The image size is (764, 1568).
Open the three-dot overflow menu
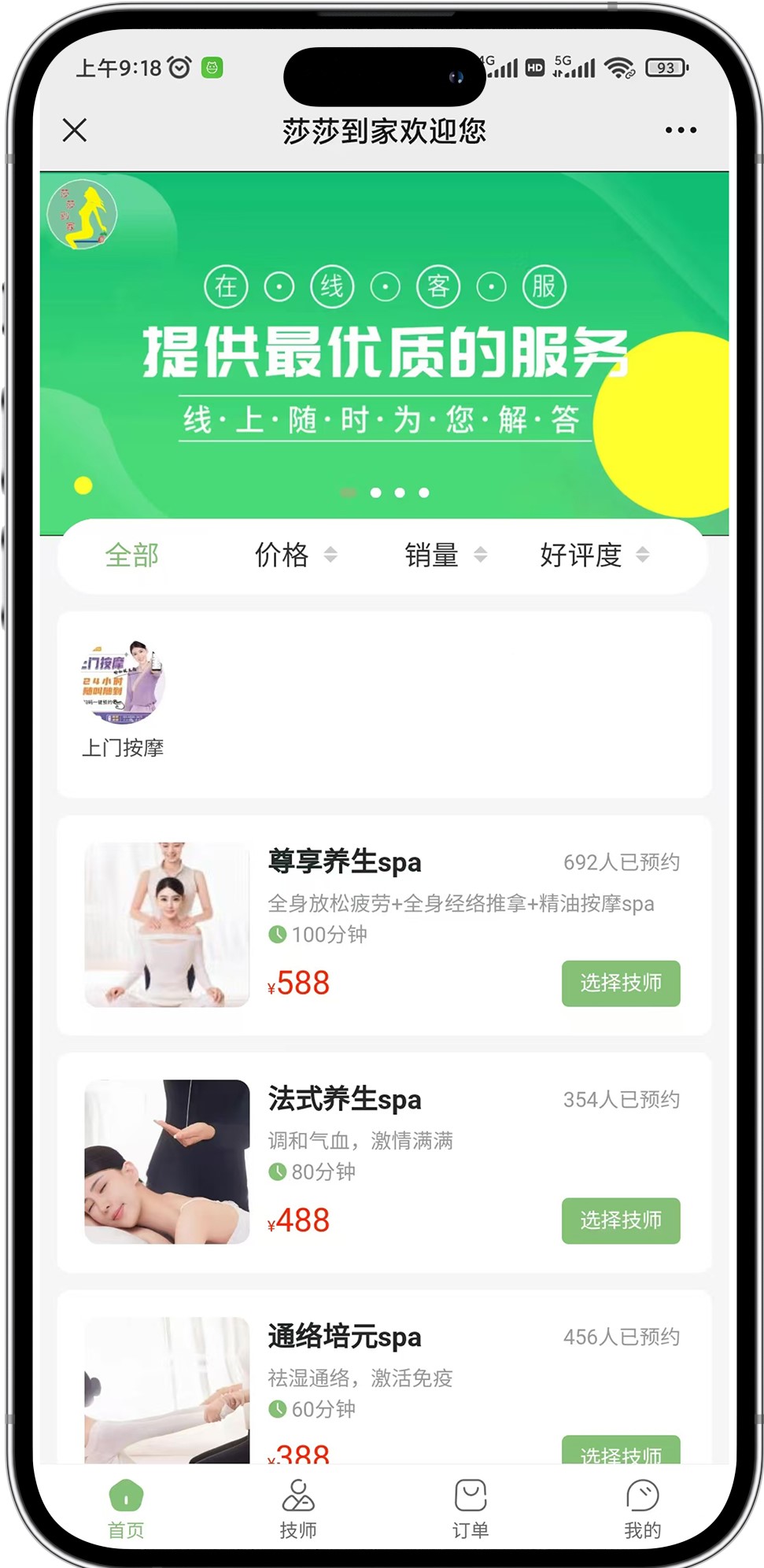(681, 130)
